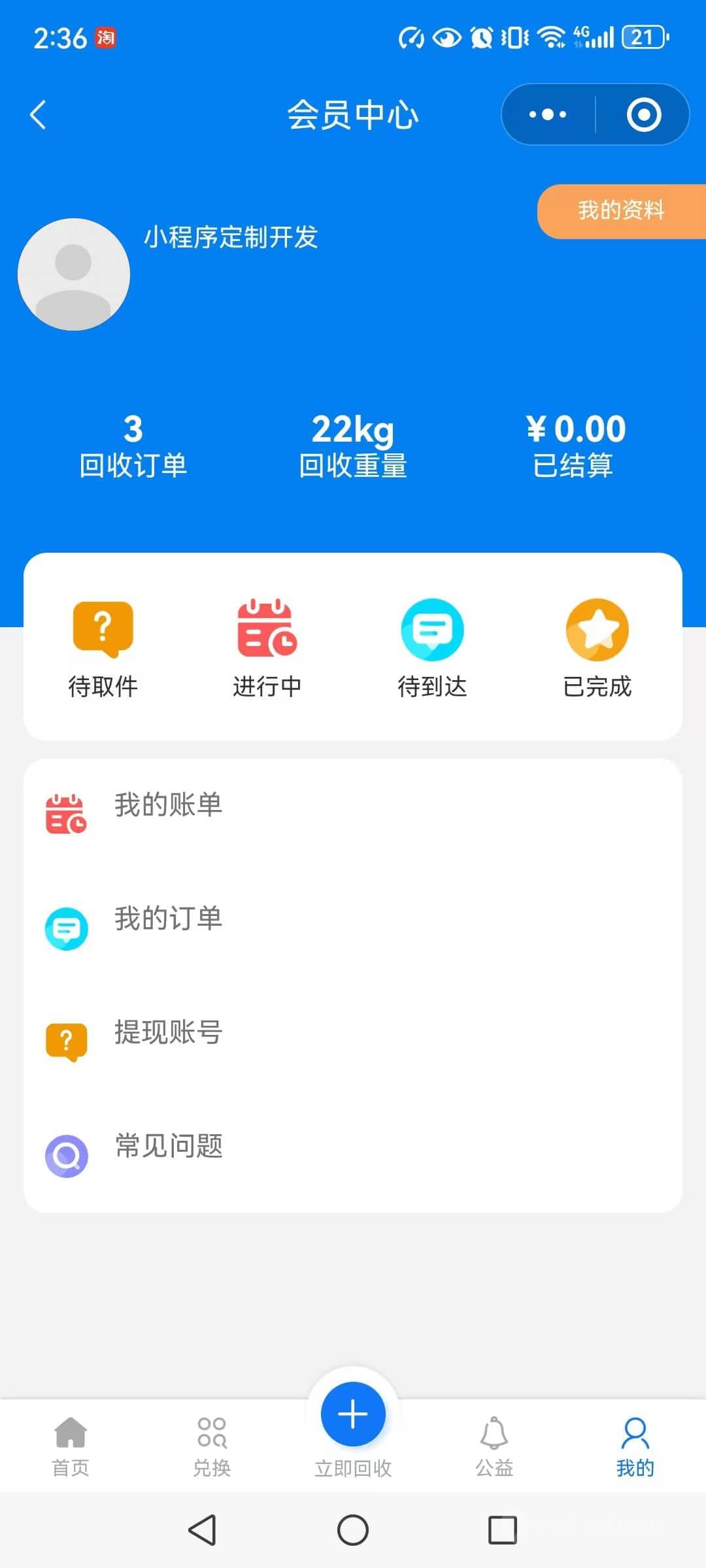The width and height of the screenshot is (706, 1568).
Task: Open the mini program more options menu
Action: [548, 115]
